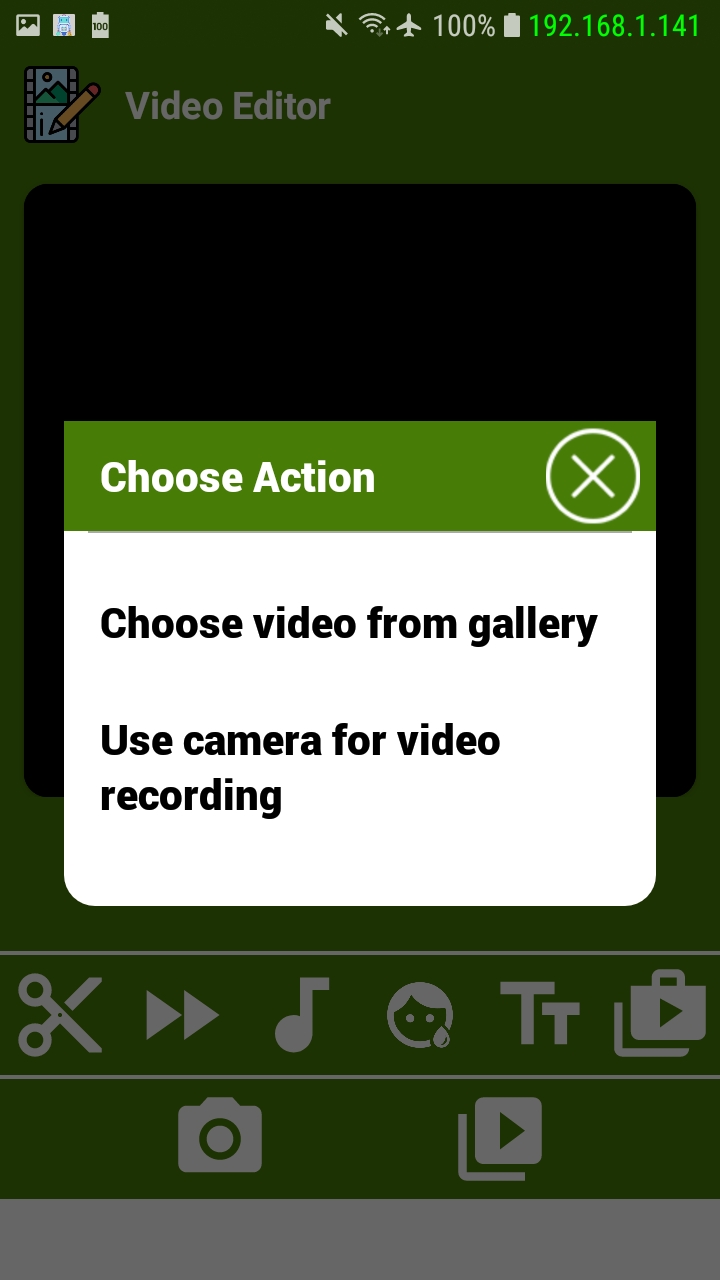Screen dimensions: 720x1280
Task: Select Use camera for video recording
Action: pos(299,767)
